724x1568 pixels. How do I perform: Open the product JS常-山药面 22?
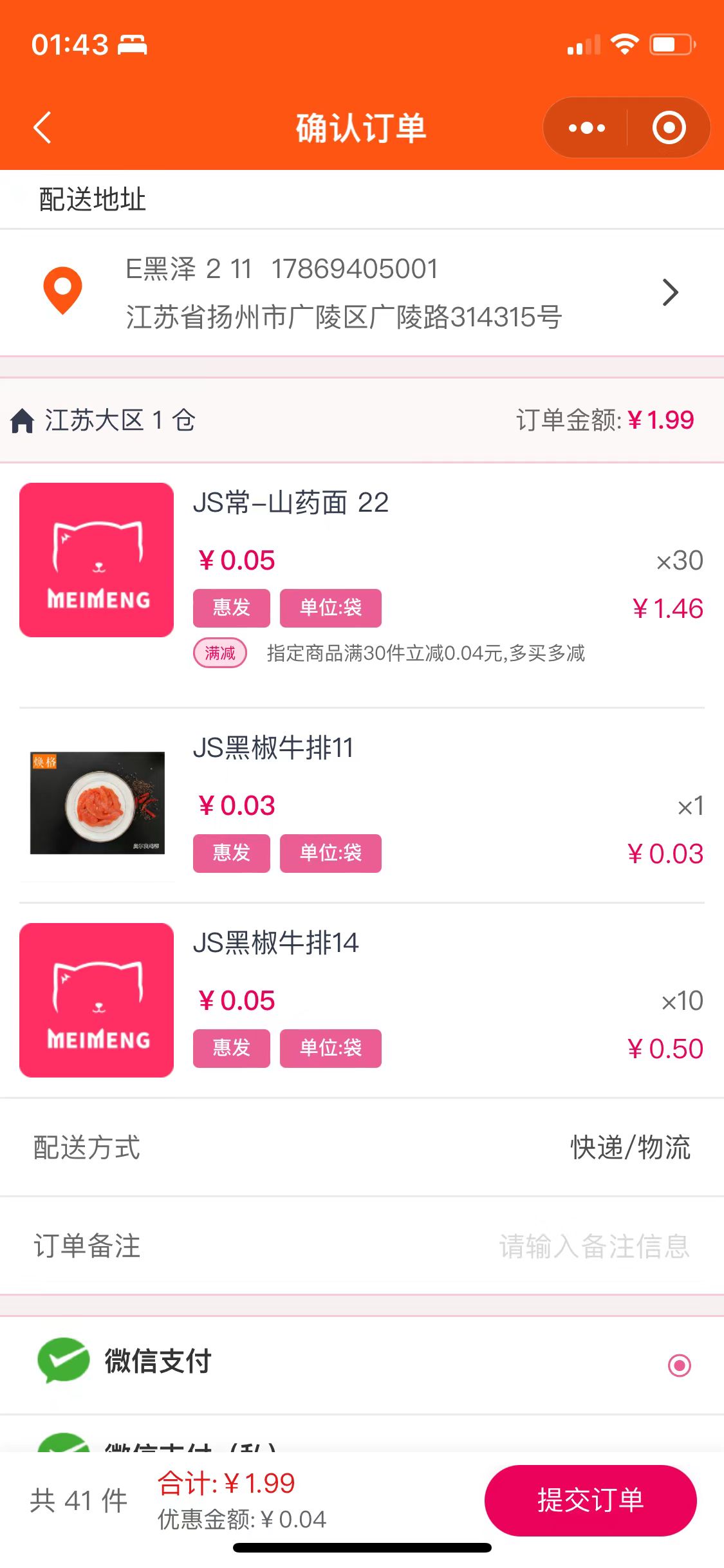(x=291, y=503)
